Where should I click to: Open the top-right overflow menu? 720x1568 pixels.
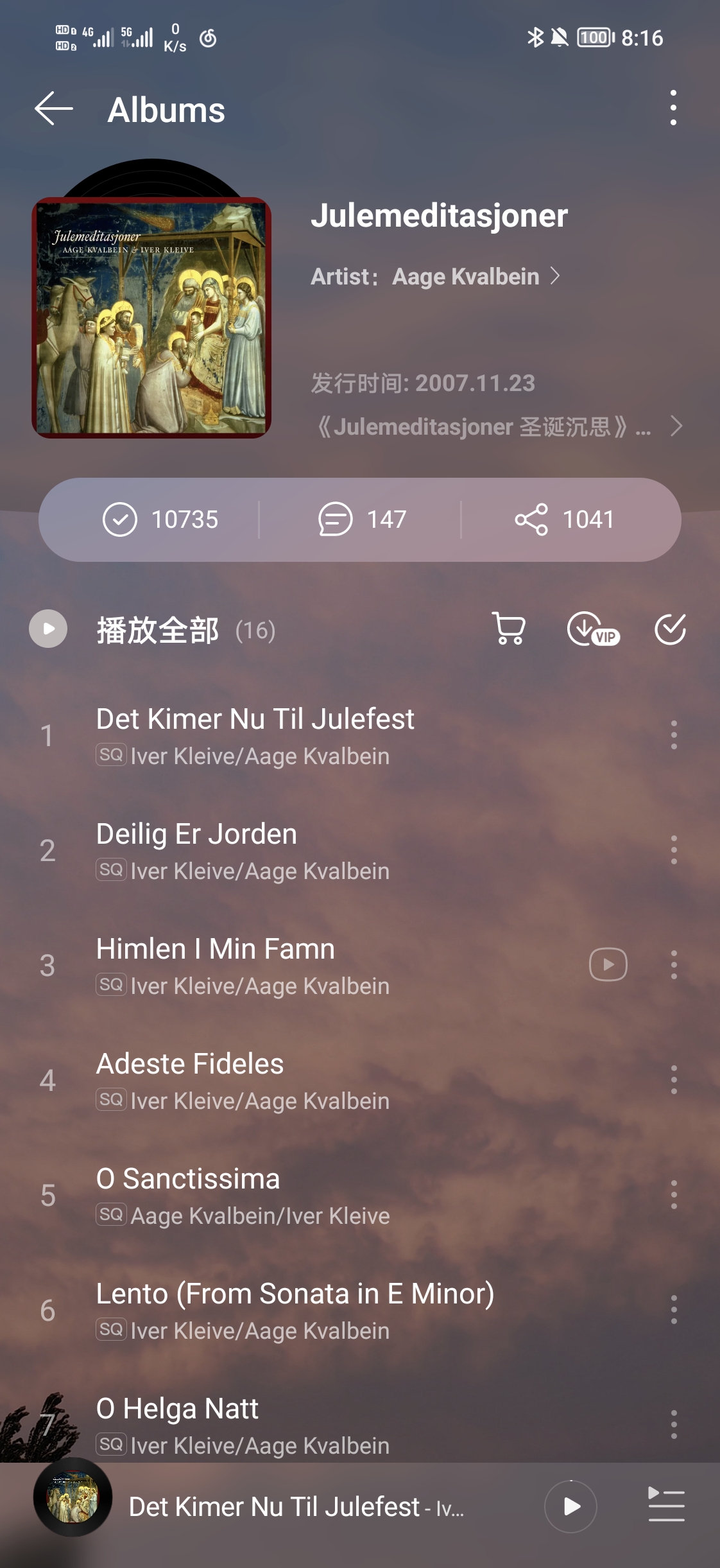coord(673,108)
